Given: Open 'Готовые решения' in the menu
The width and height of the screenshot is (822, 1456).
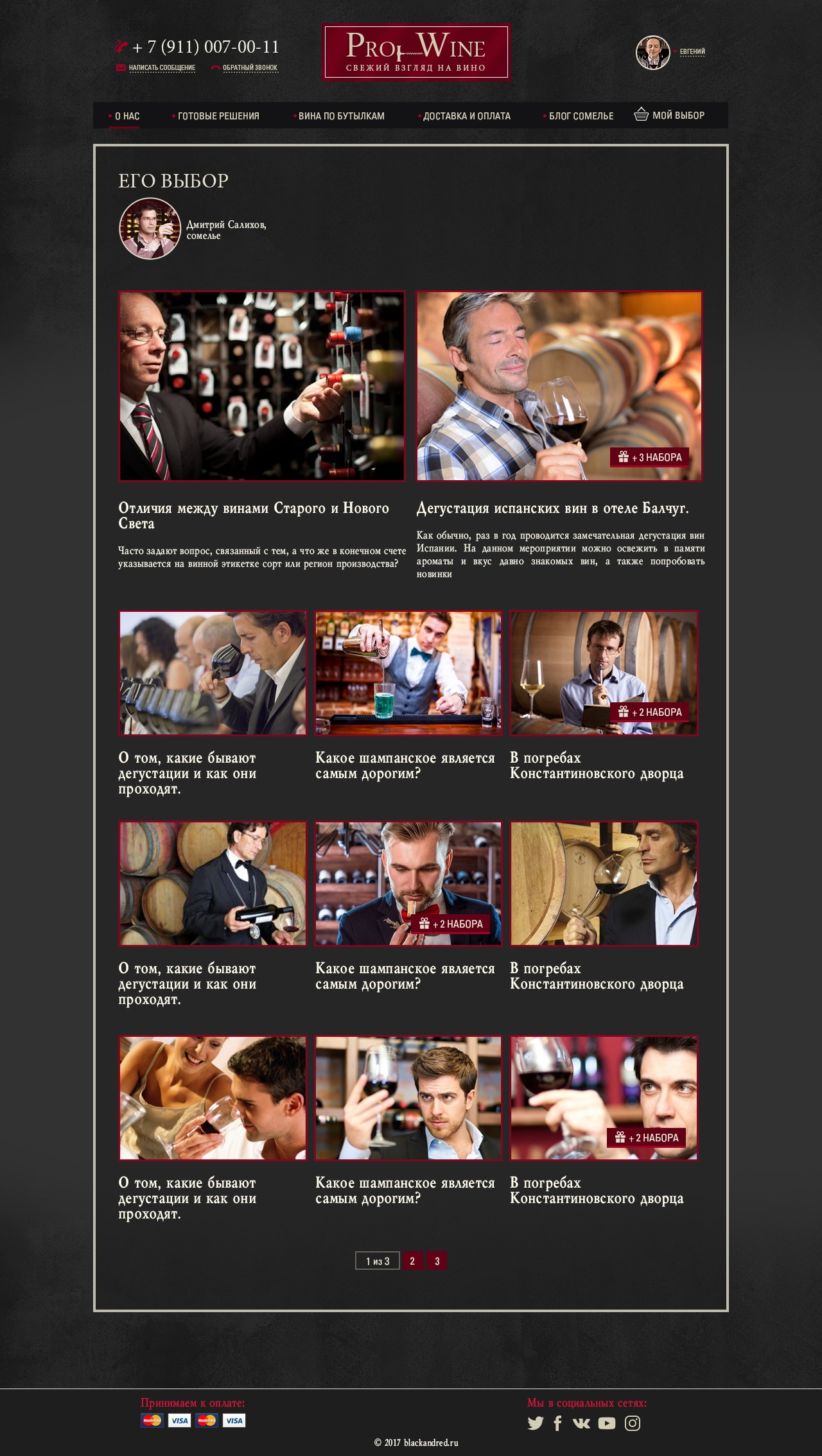Looking at the screenshot, I should 218,116.
